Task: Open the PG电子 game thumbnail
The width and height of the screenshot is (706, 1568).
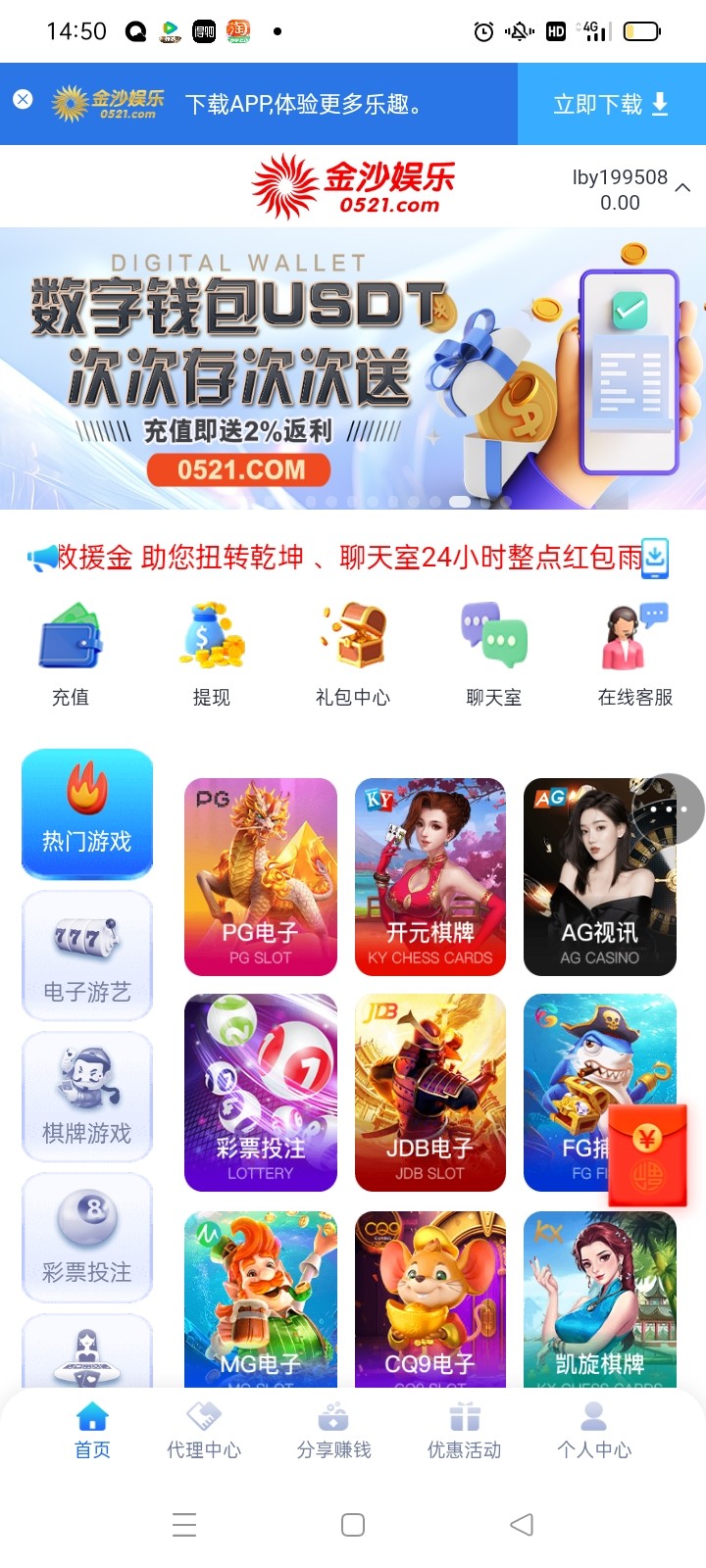Action: pyautogui.click(x=260, y=877)
